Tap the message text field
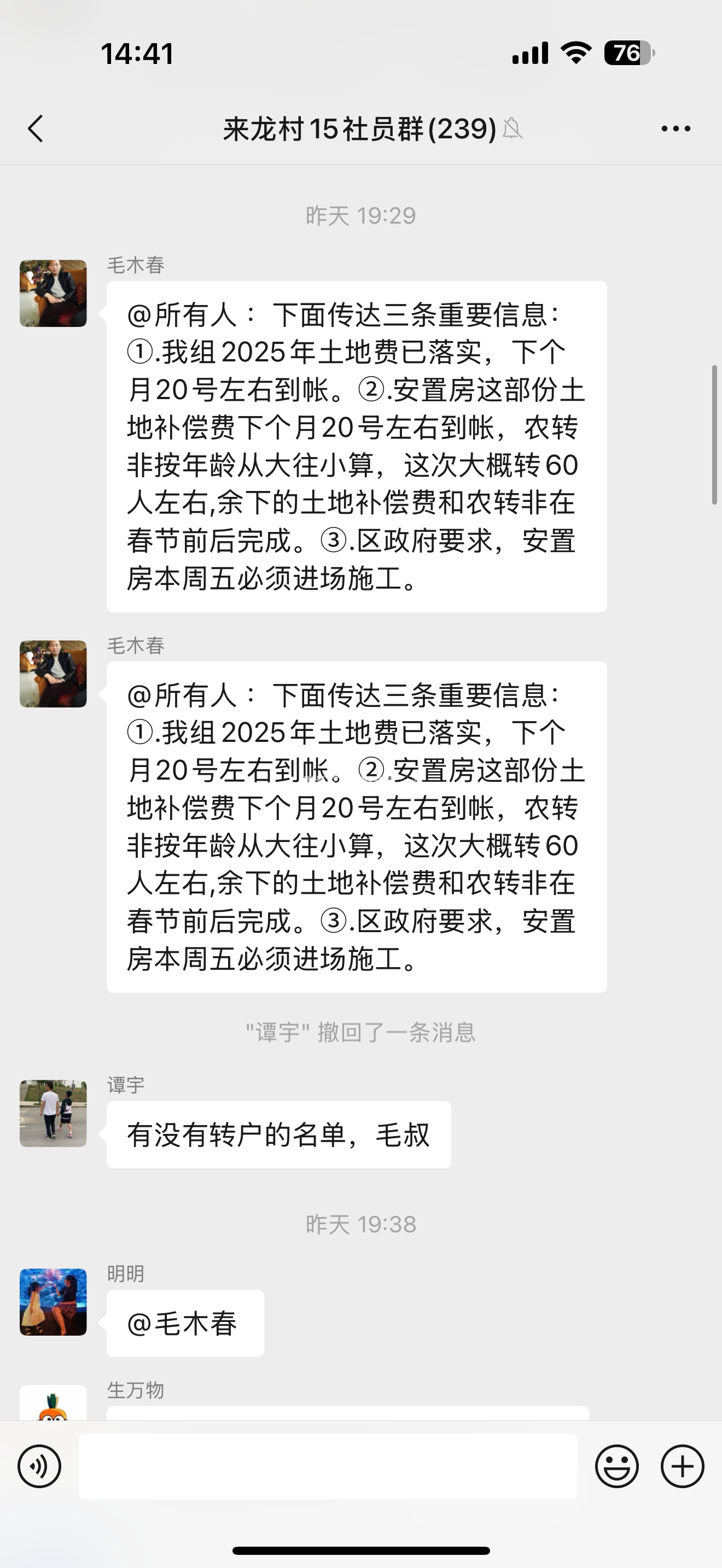The width and height of the screenshot is (722, 1568). (x=328, y=1466)
